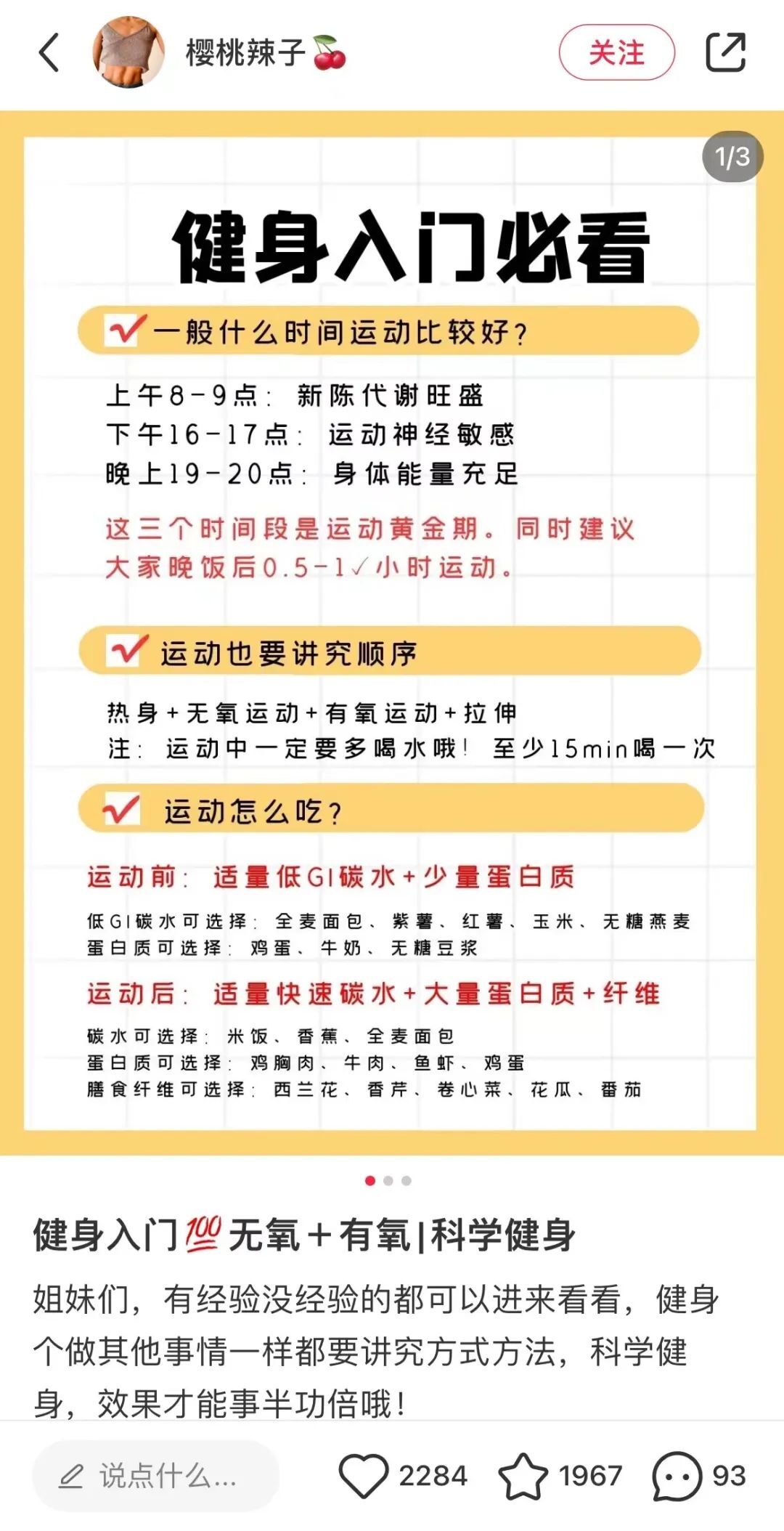Share this post via share icon

tap(726, 52)
